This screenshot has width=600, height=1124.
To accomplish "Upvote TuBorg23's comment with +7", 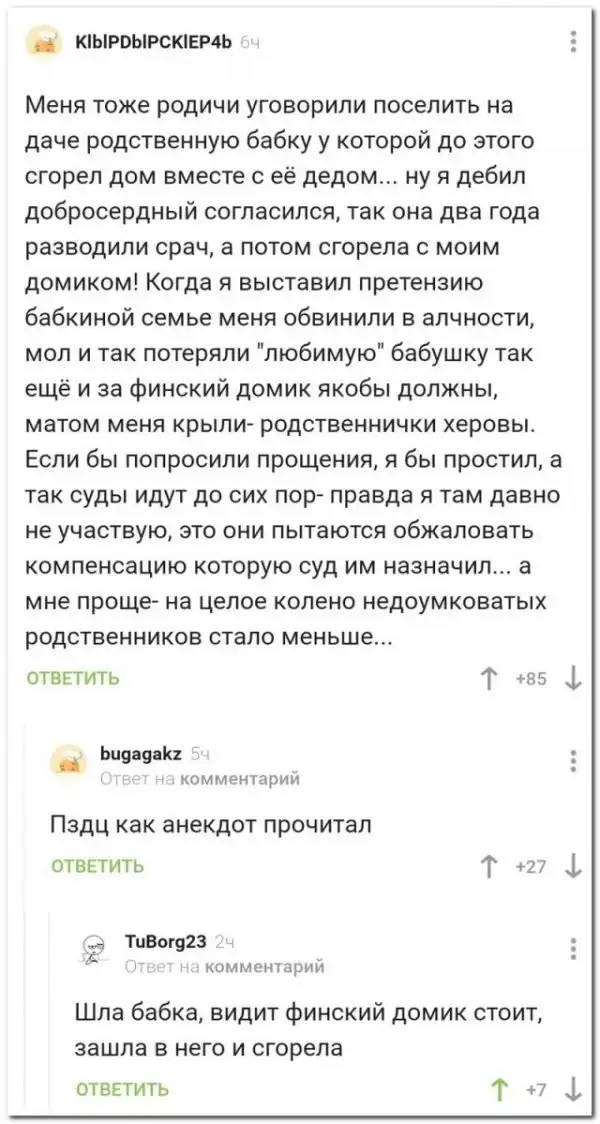I will (495, 1089).
